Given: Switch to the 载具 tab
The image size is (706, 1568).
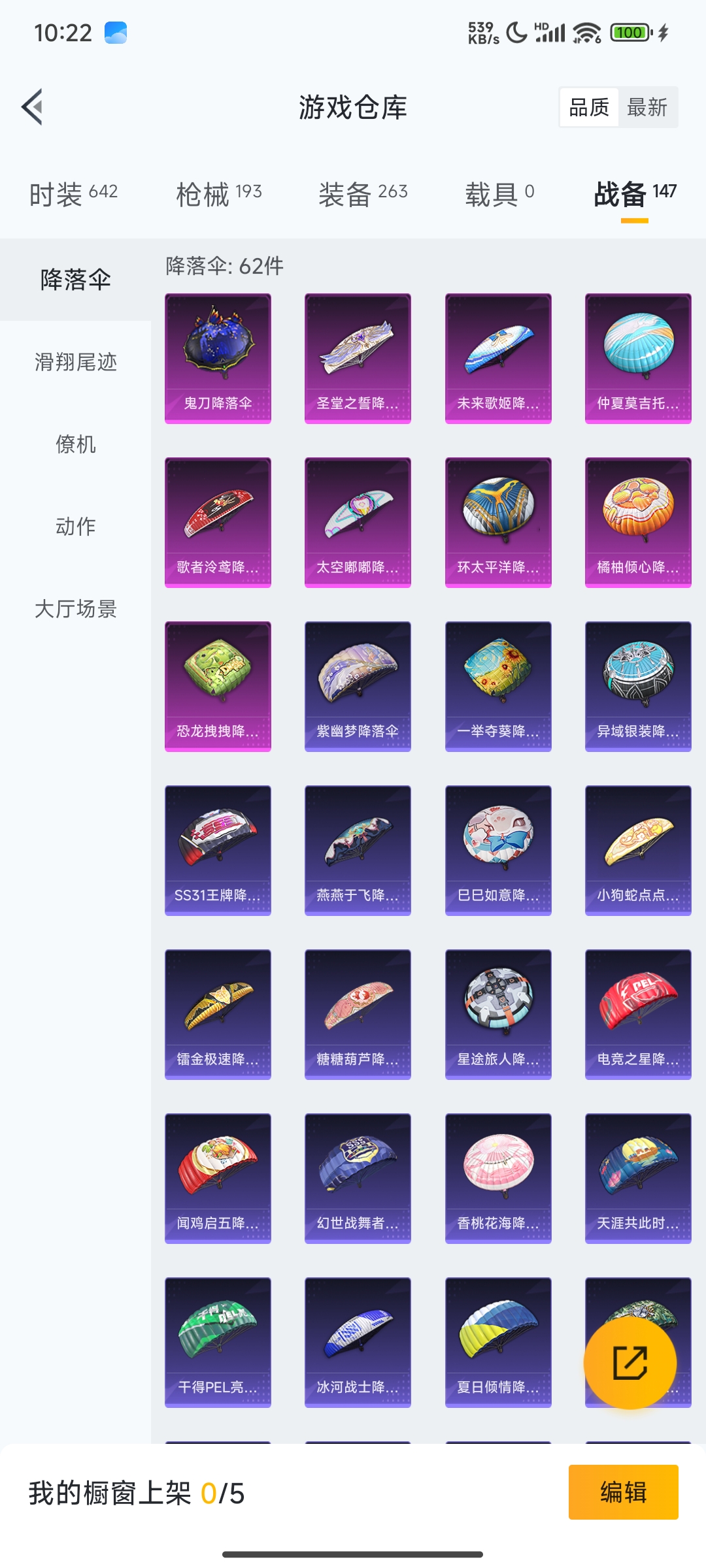Looking at the screenshot, I should (499, 194).
